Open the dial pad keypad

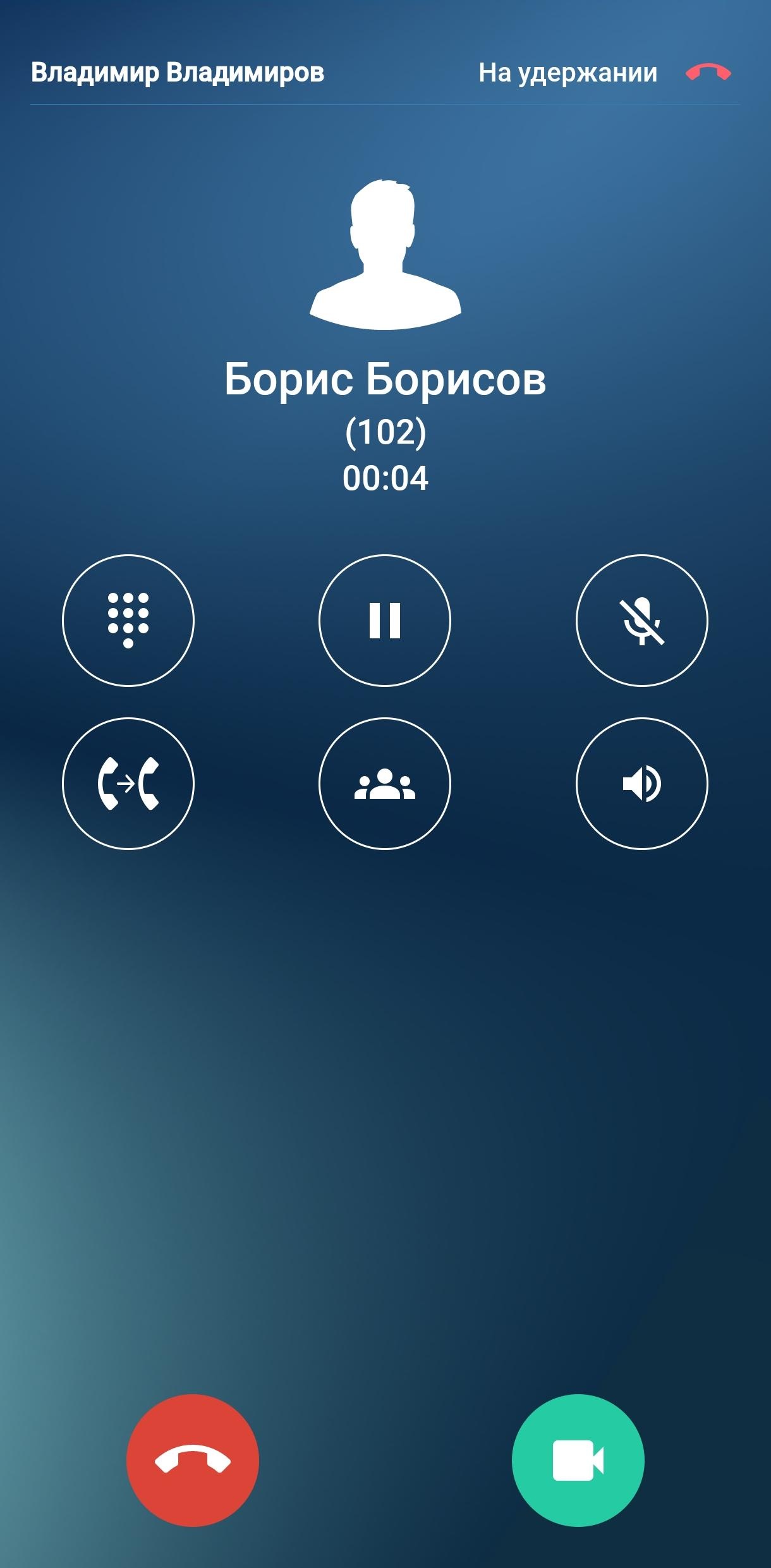128,620
